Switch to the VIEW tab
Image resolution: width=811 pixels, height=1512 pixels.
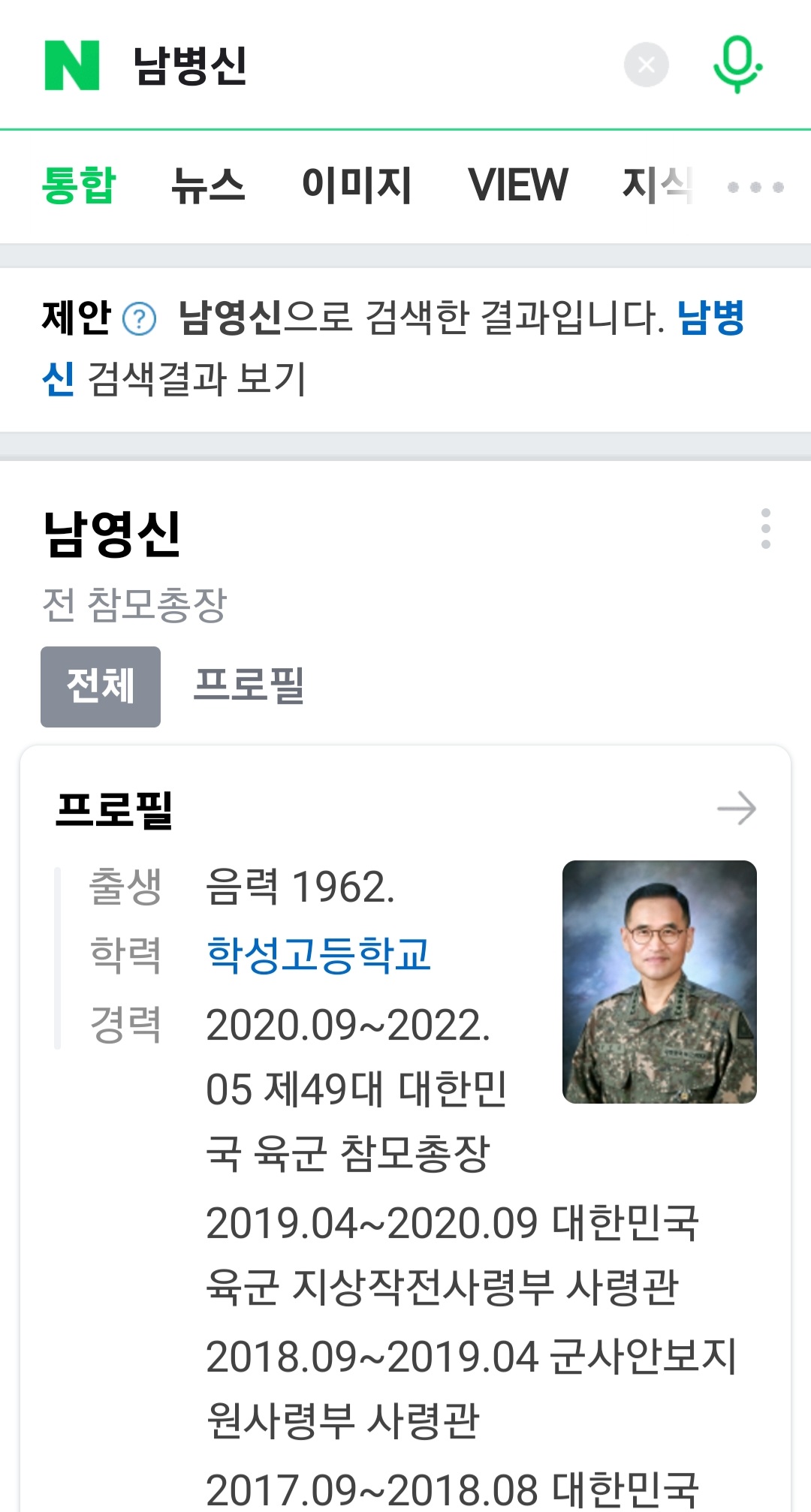(517, 185)
